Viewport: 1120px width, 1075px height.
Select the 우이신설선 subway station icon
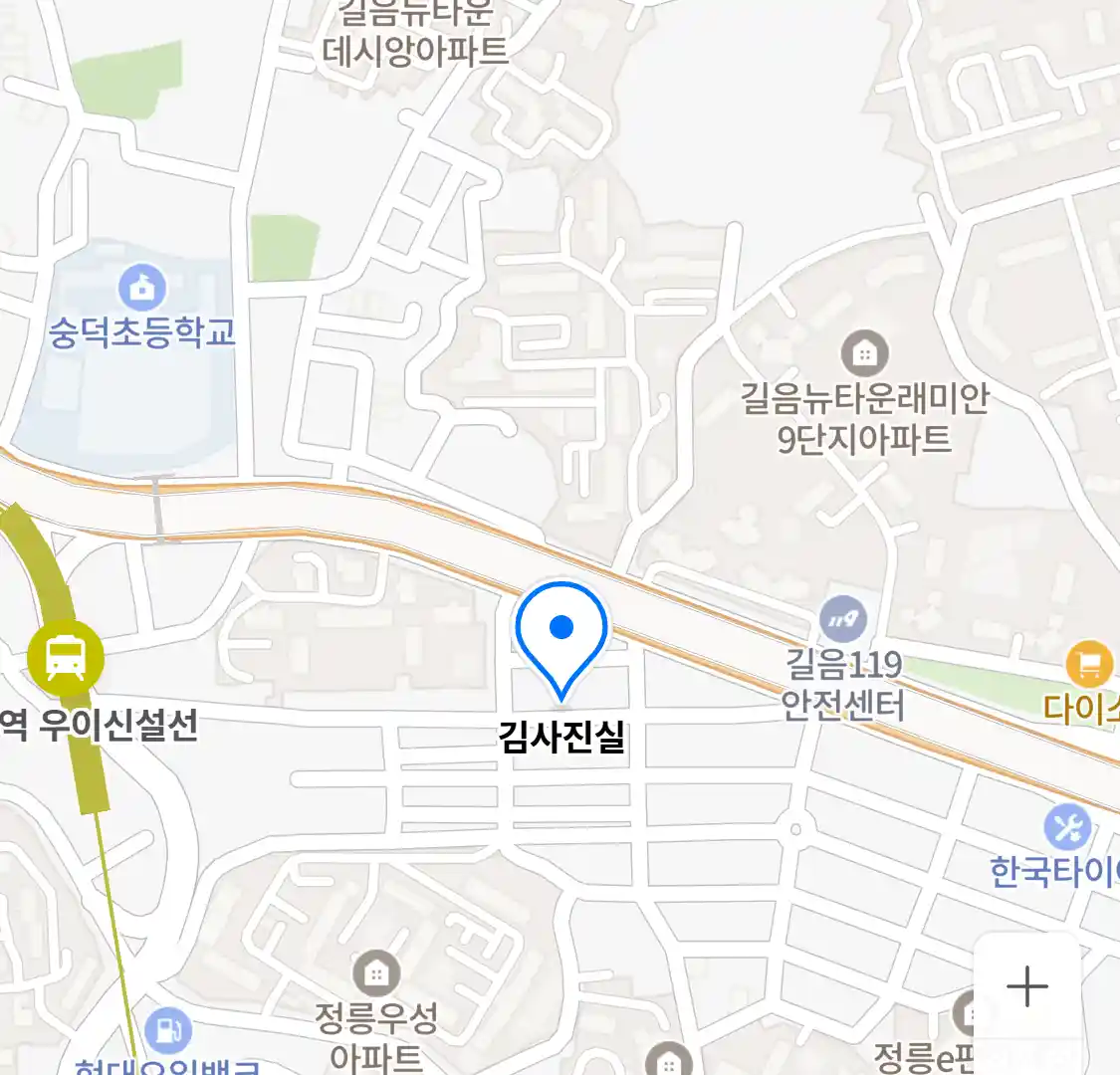point(66,657)
